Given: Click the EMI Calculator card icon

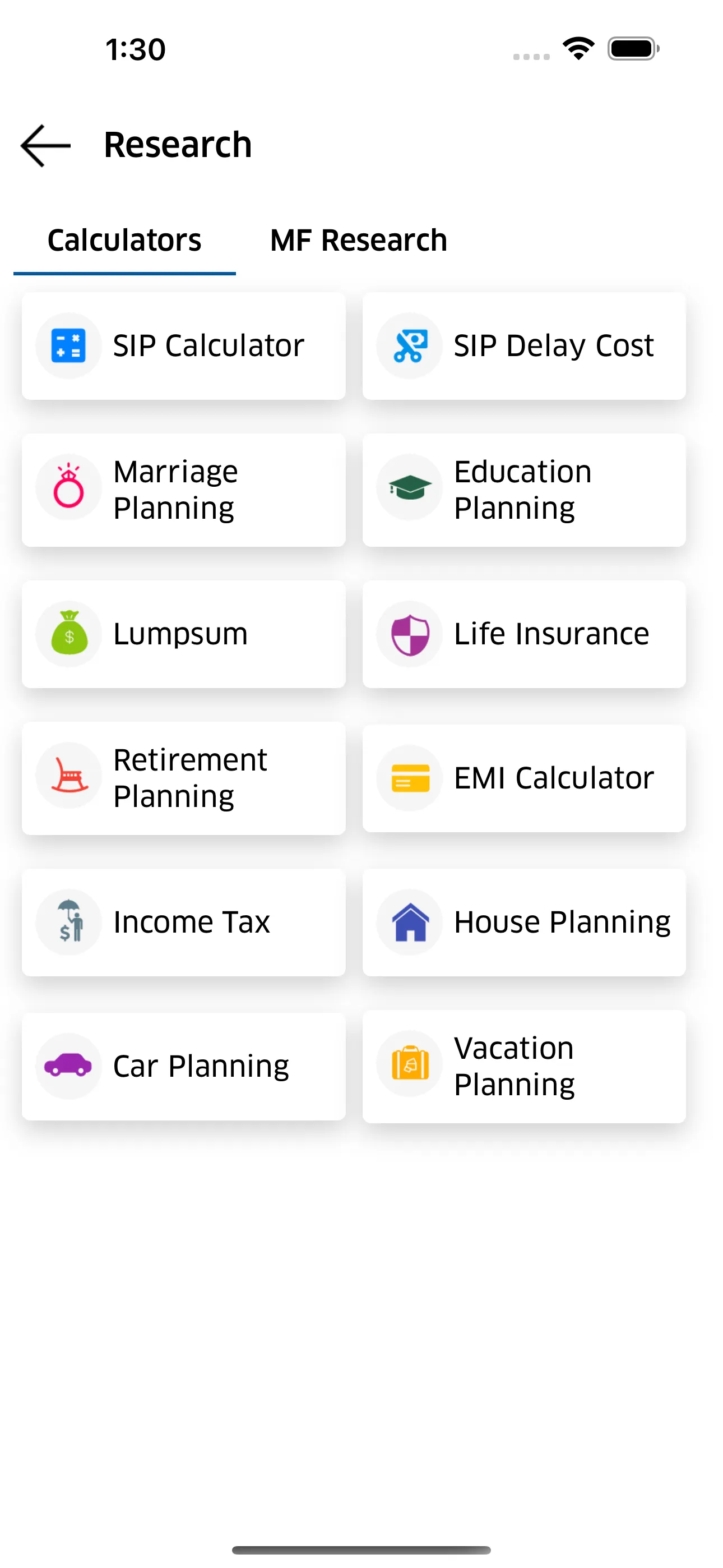Looking at the screenshot, I should (x=410, y=777).
